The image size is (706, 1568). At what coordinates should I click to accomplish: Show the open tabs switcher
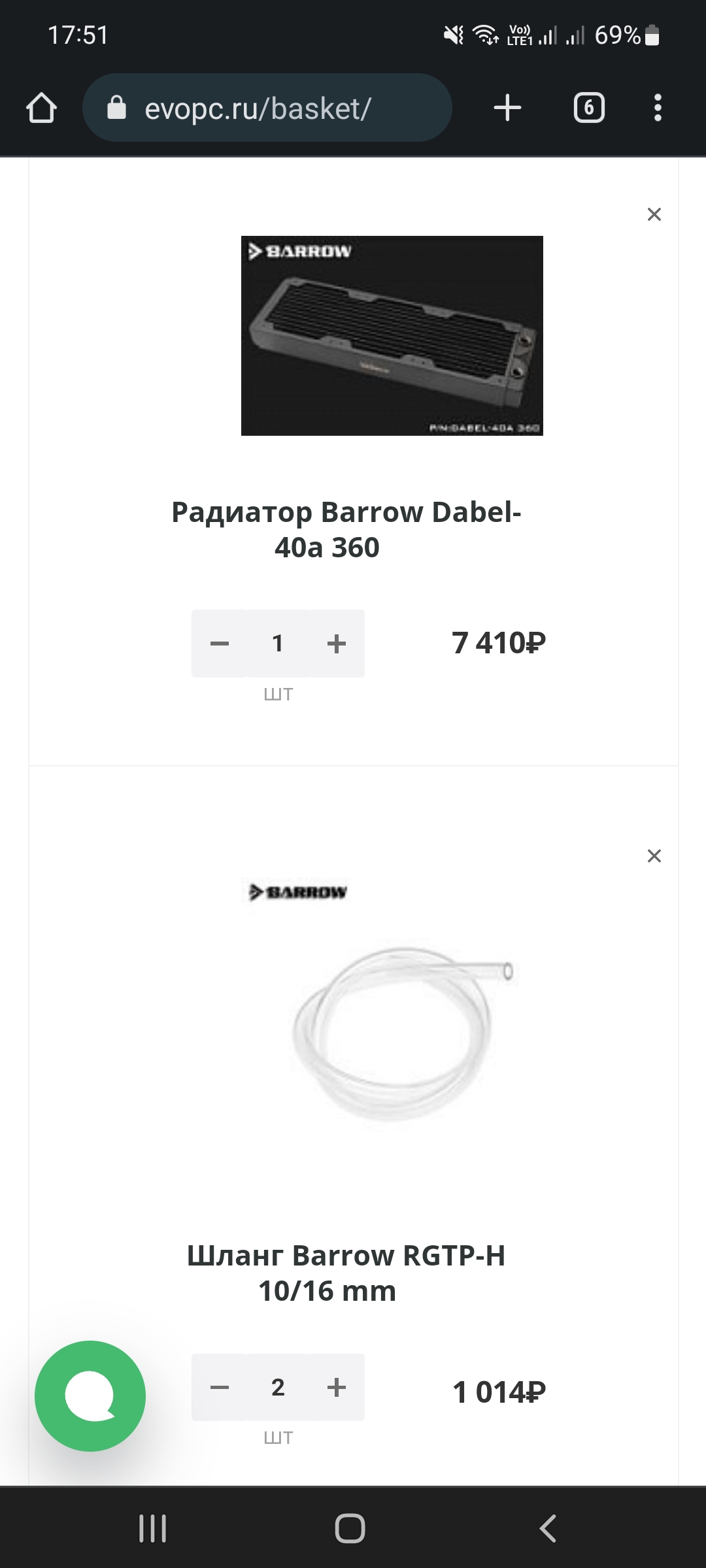point(588,108)
